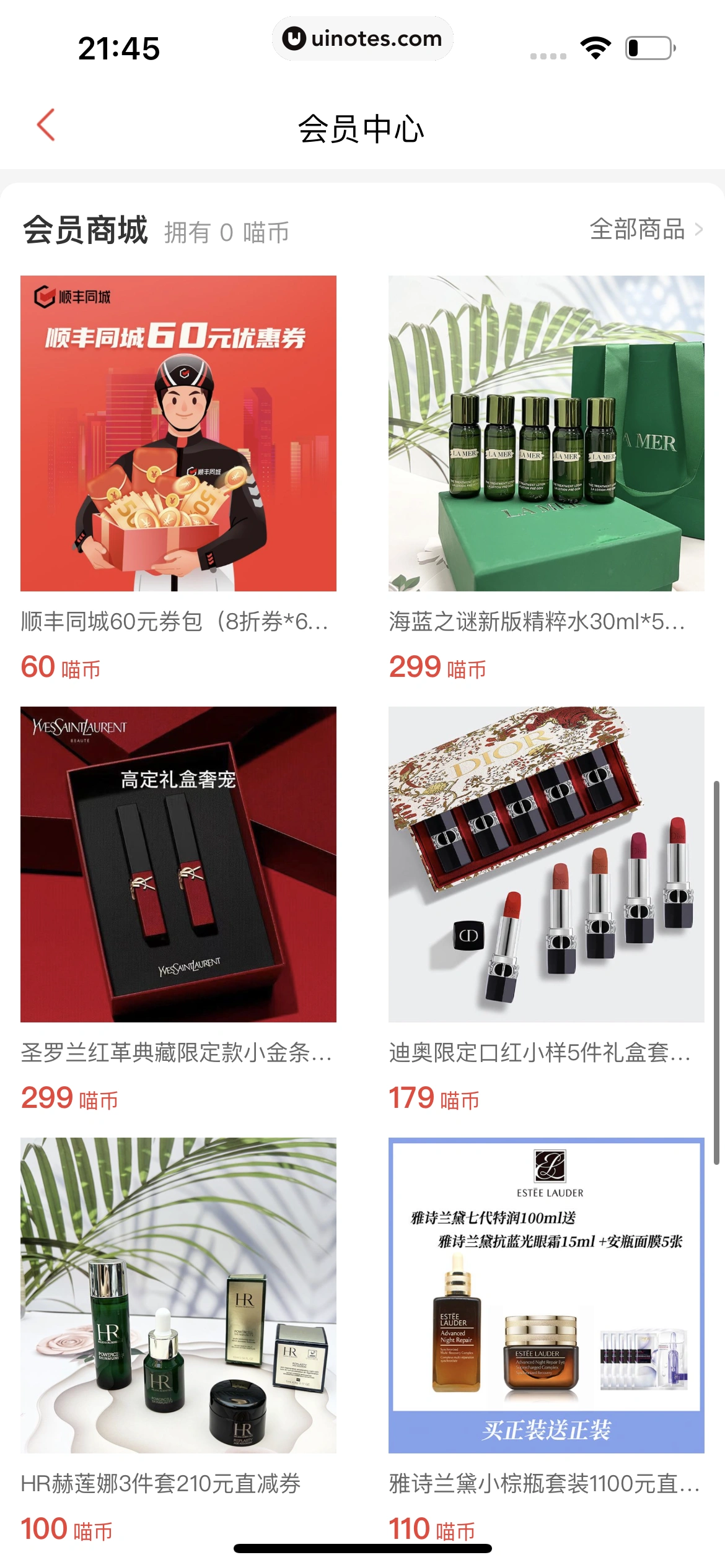The height and width of the screenshot is (1568, 725).
Task: Open the 顺丰同城60元券包 product card
Action: 178,433
